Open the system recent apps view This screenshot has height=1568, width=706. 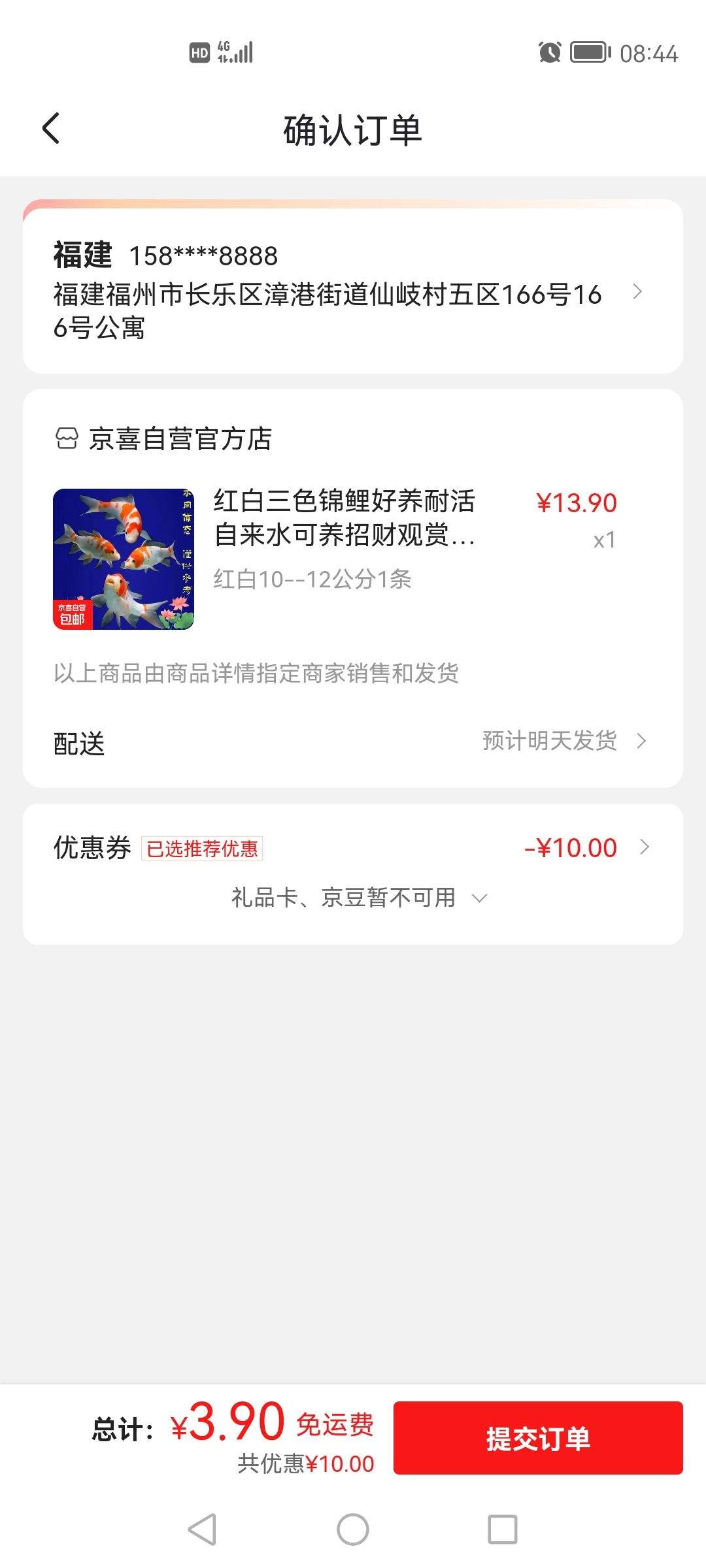pyautogui.click(x=503, y=1530)
